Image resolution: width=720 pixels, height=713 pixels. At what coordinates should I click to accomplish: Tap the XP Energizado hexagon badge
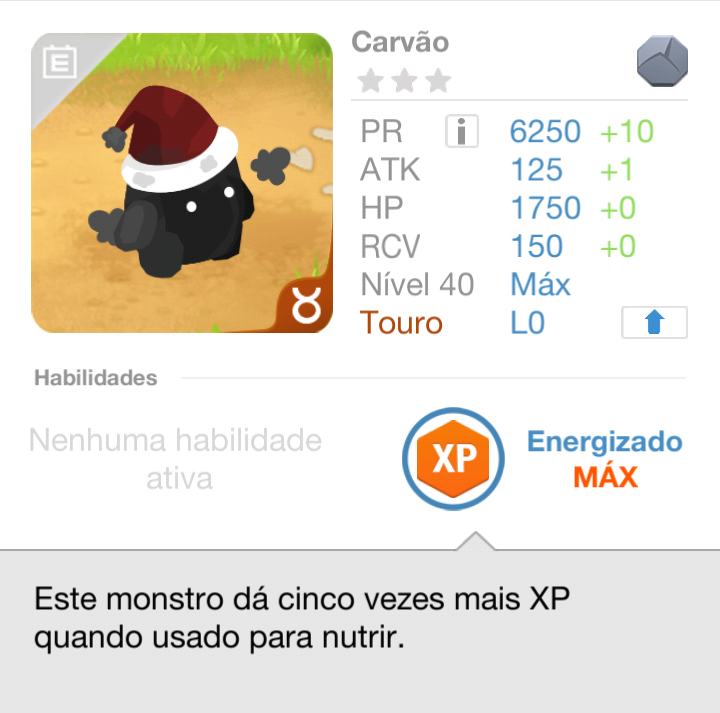453,459
